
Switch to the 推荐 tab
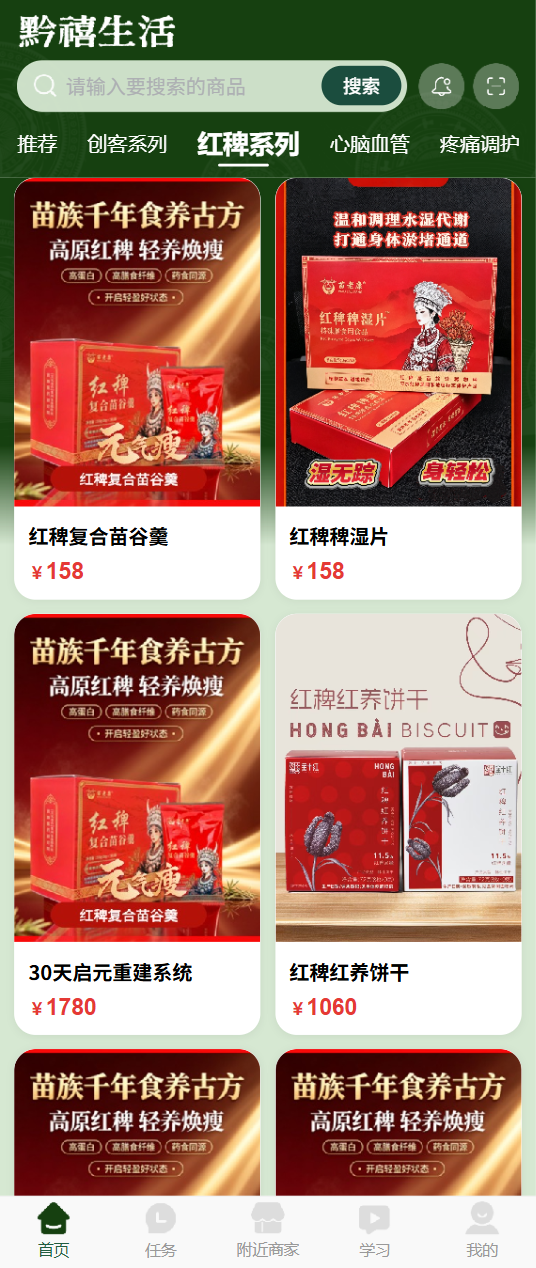37,144
